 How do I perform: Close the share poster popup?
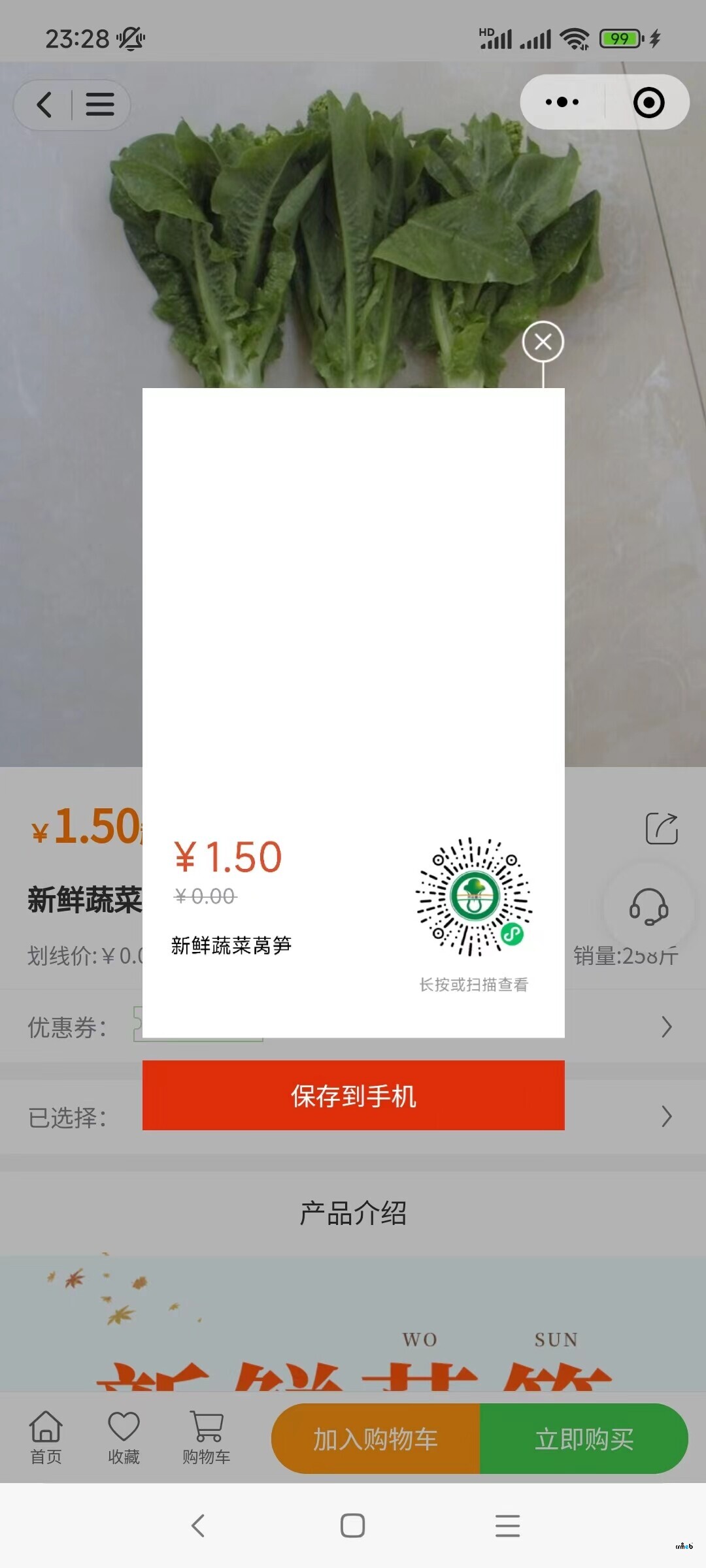point(543,341)
